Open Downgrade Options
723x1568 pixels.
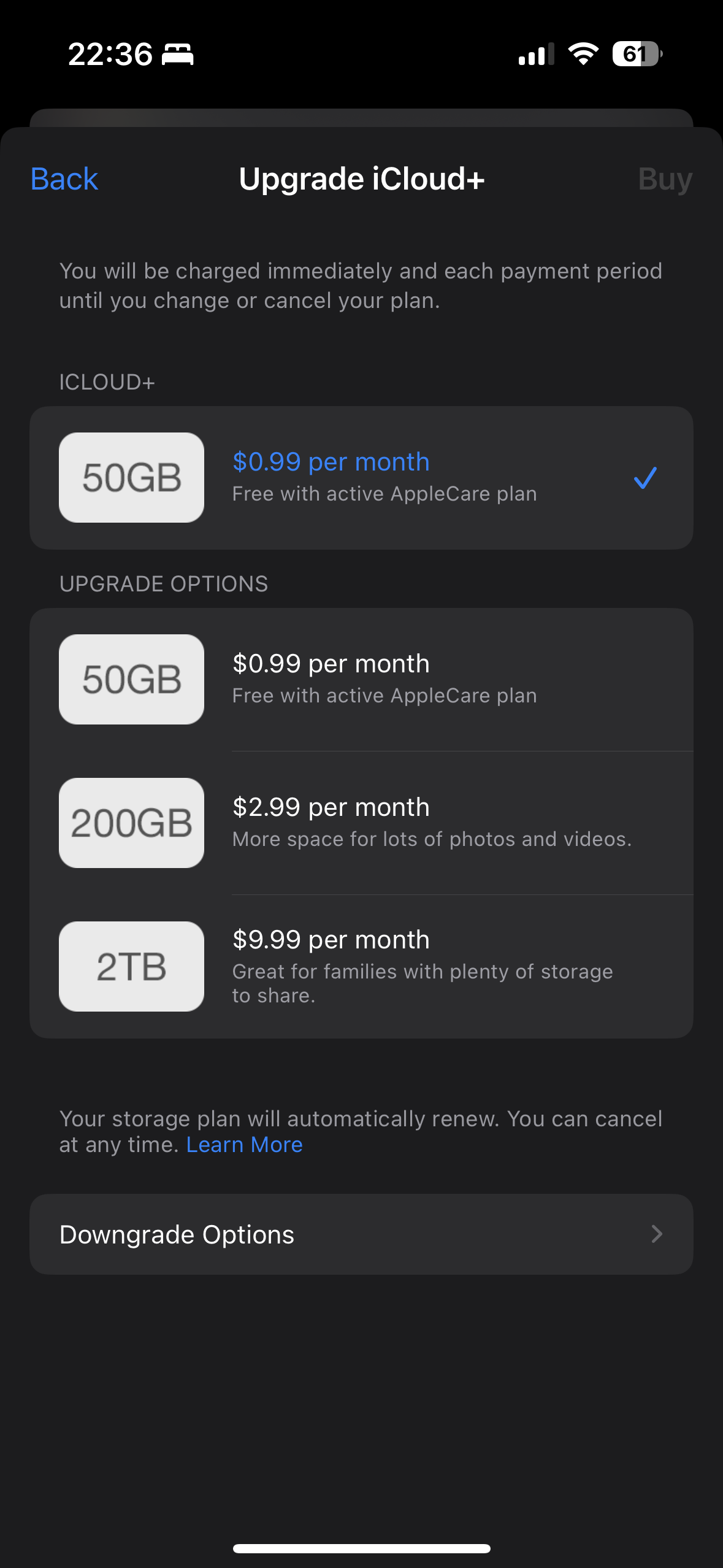(x=361, y=1234)
